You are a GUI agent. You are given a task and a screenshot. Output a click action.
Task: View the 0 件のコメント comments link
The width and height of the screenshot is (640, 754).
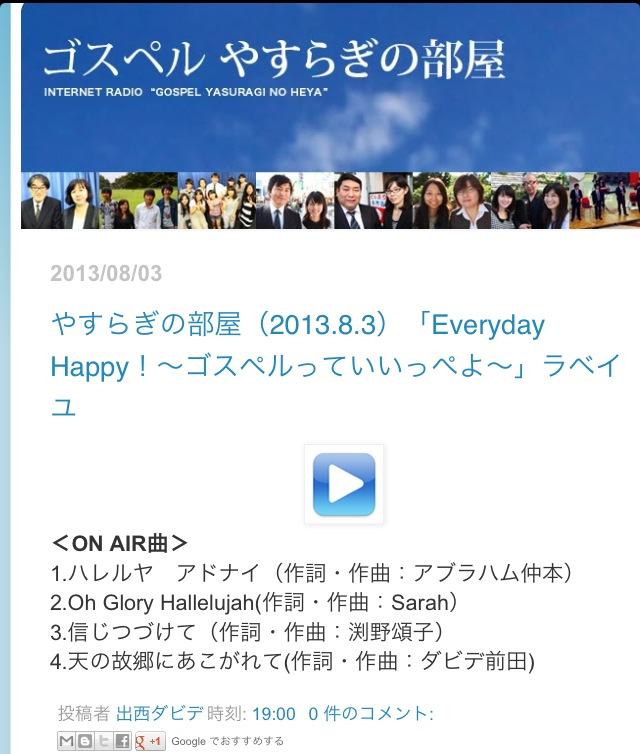[x=370, y=713]
